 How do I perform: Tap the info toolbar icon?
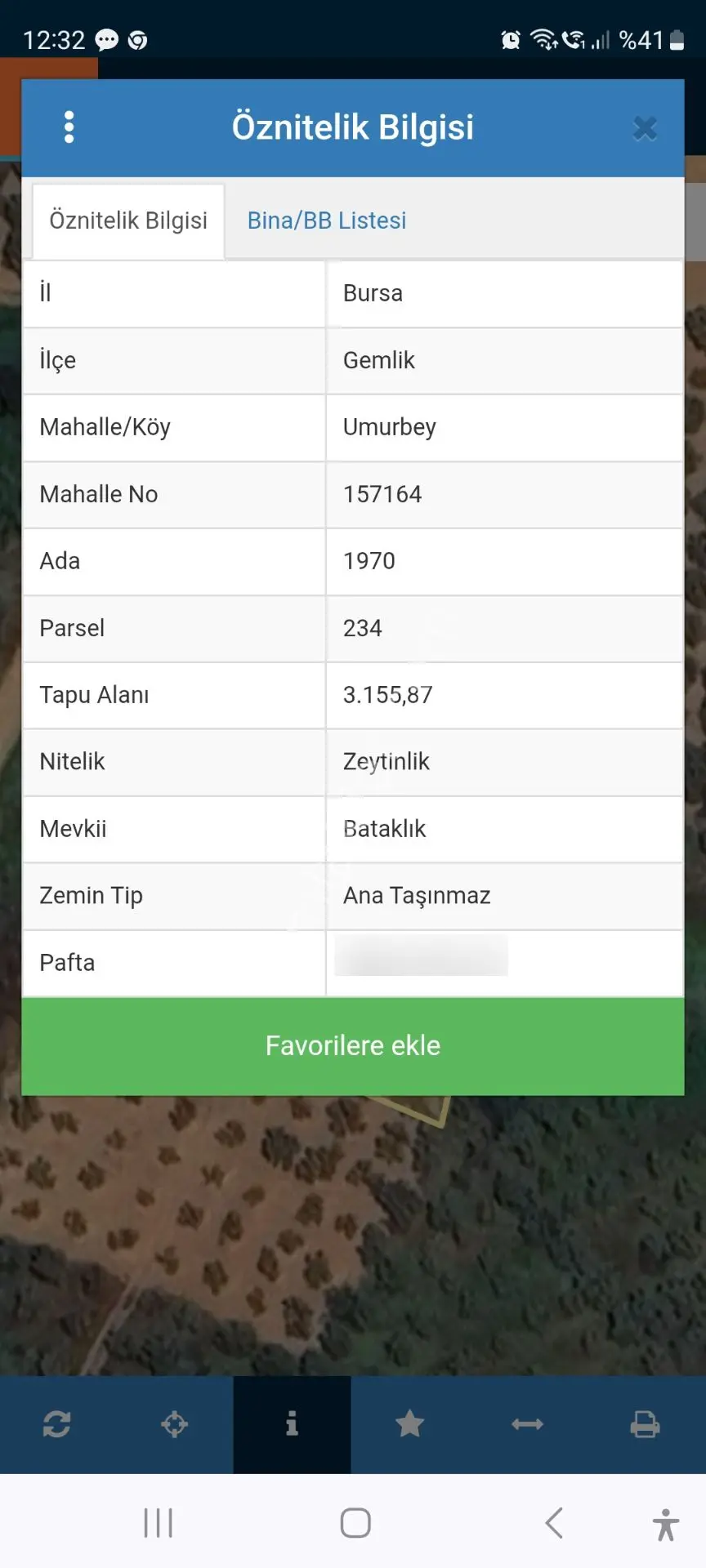coord(292,1424)
